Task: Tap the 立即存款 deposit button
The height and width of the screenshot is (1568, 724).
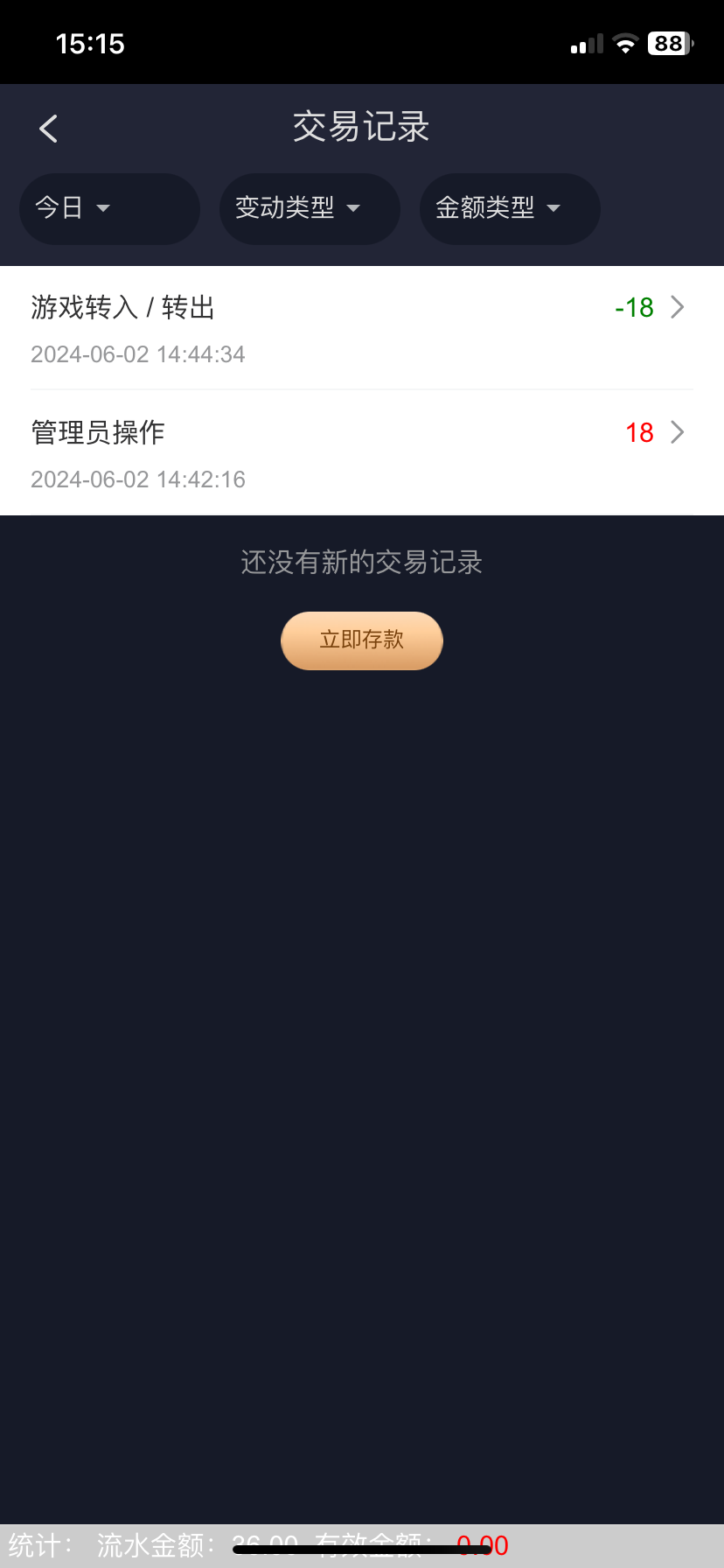Action: tap(361, 640)
